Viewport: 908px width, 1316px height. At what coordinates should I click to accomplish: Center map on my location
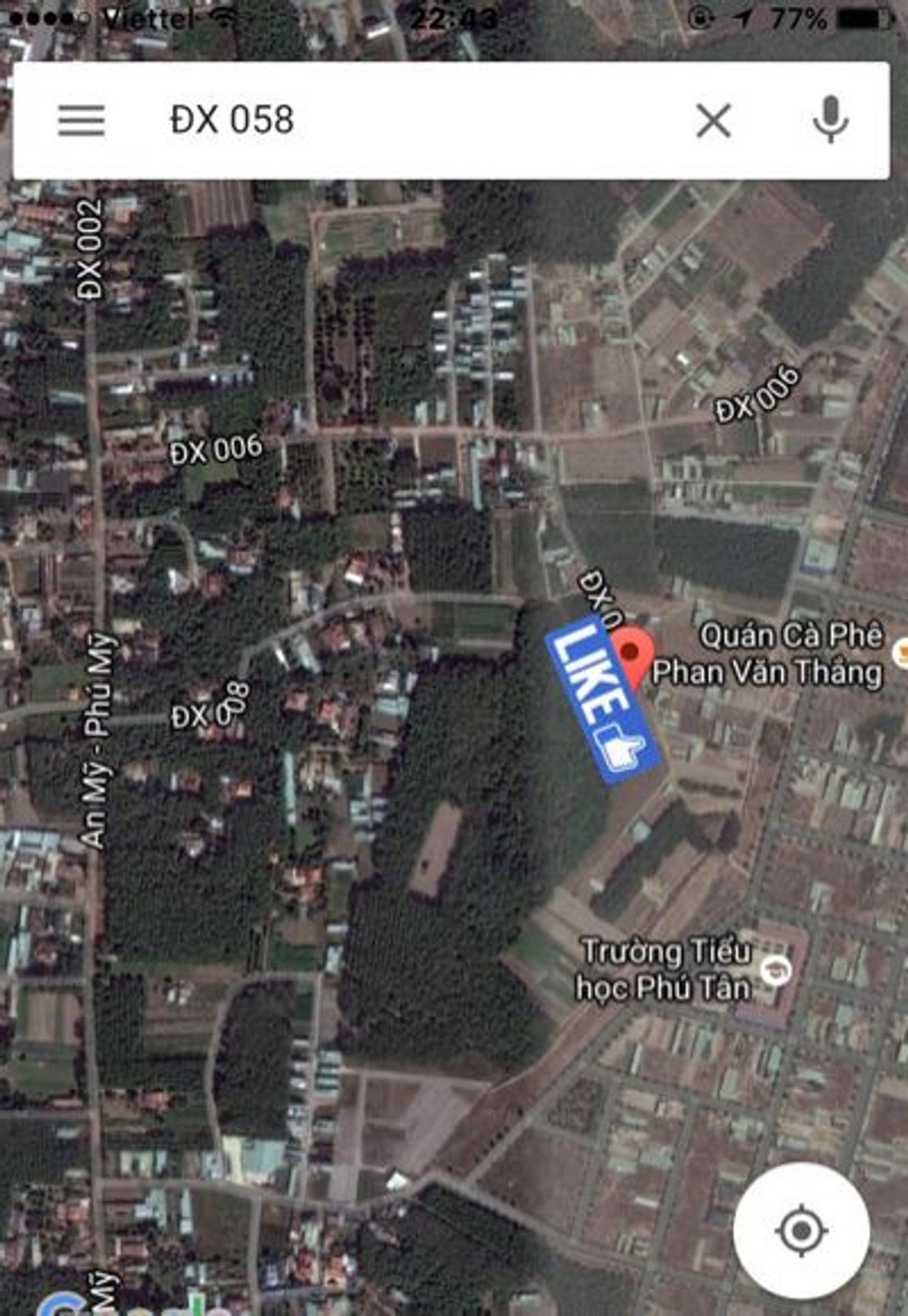click(x=801, y=1231)
